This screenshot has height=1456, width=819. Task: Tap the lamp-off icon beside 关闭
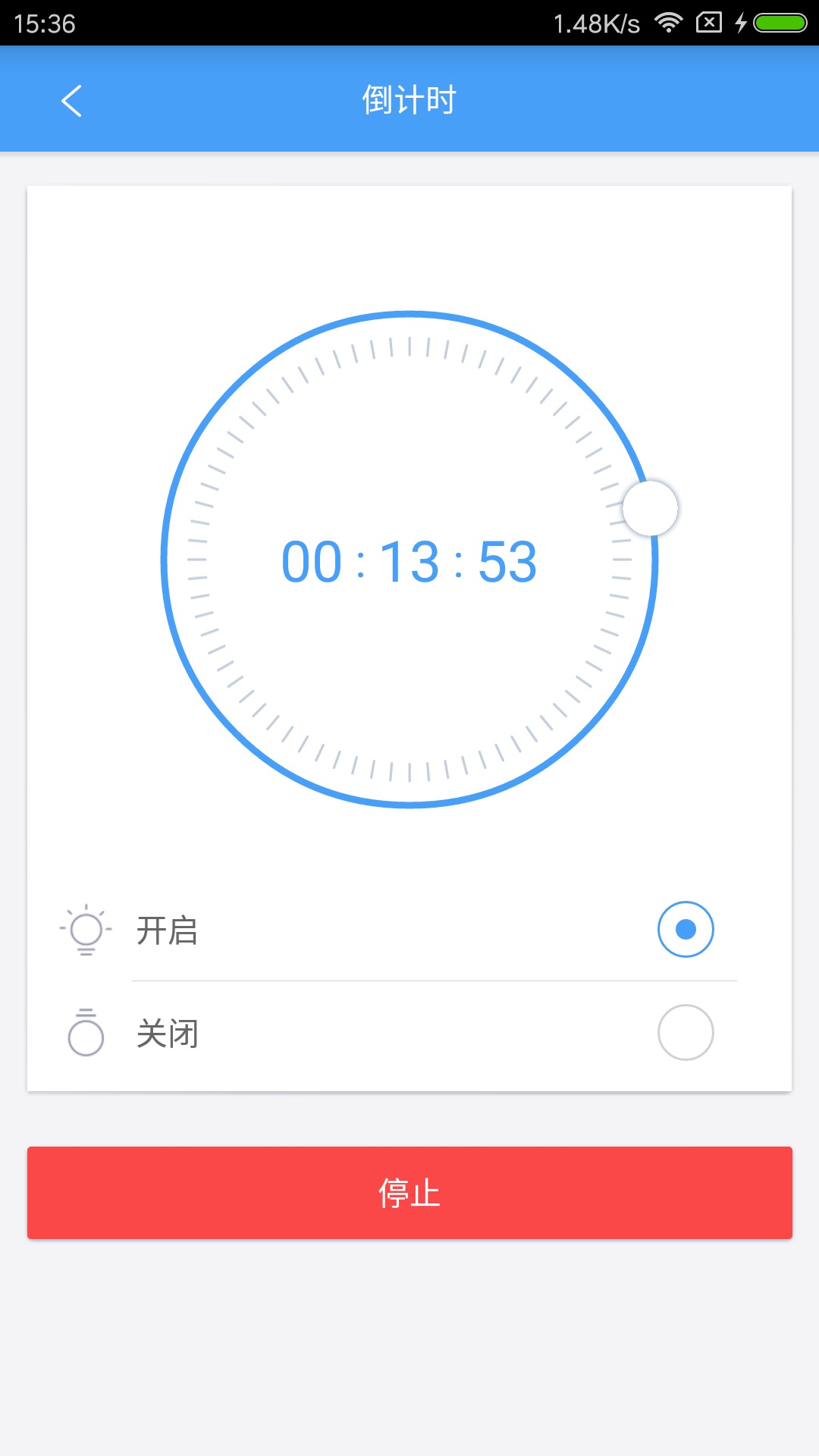84,1032
